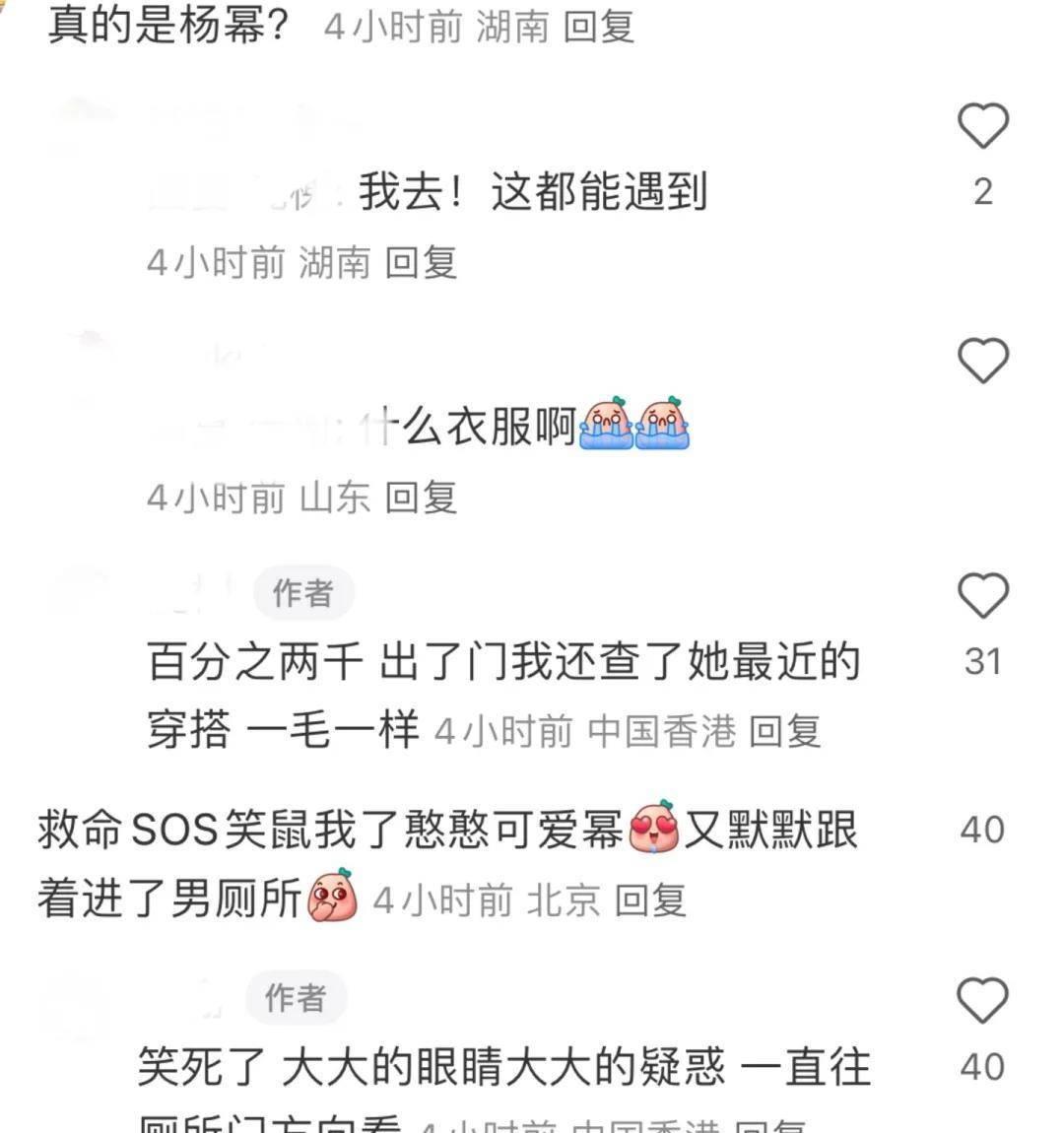Viewport: 1064px width, 1133px height.
Task: Reply to the "什么衣服啊" comment
Action: click(x=421, y=498)
